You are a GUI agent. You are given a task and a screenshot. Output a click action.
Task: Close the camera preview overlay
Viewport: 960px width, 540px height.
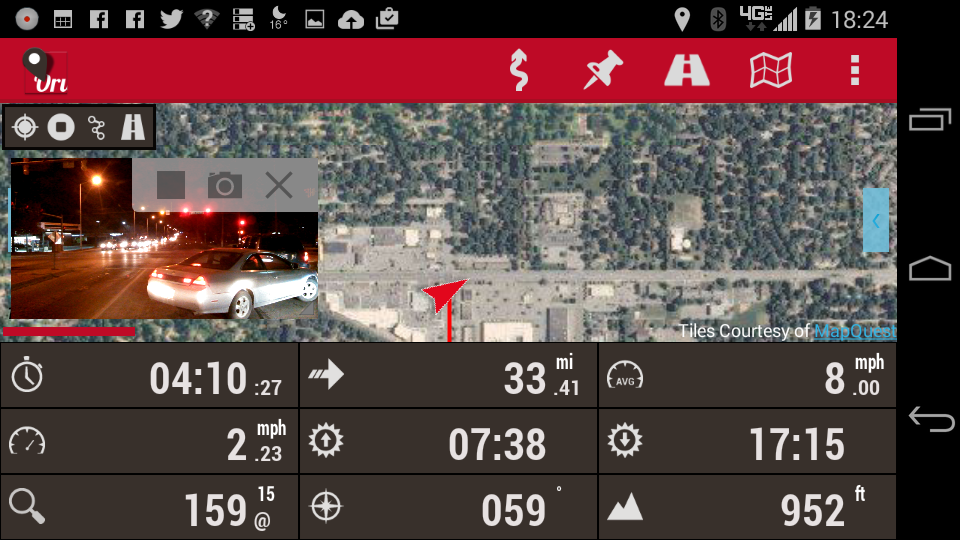(x=279, y=184)
